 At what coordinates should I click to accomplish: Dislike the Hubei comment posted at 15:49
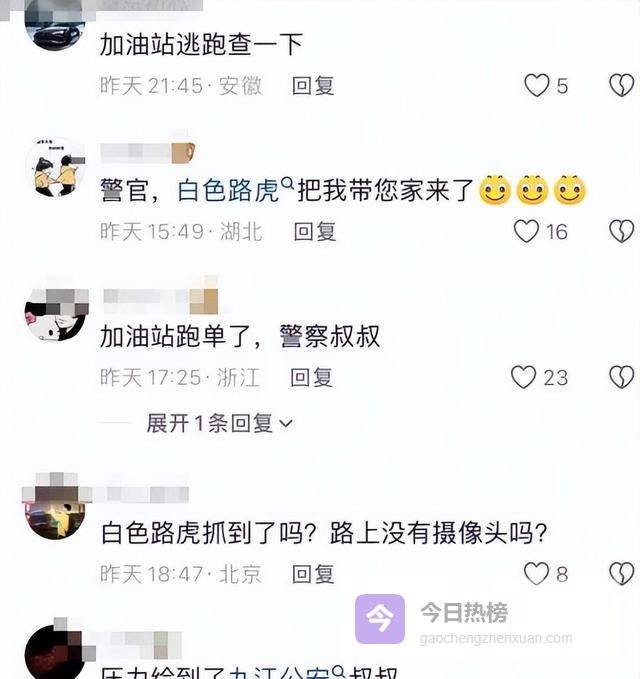621,232
